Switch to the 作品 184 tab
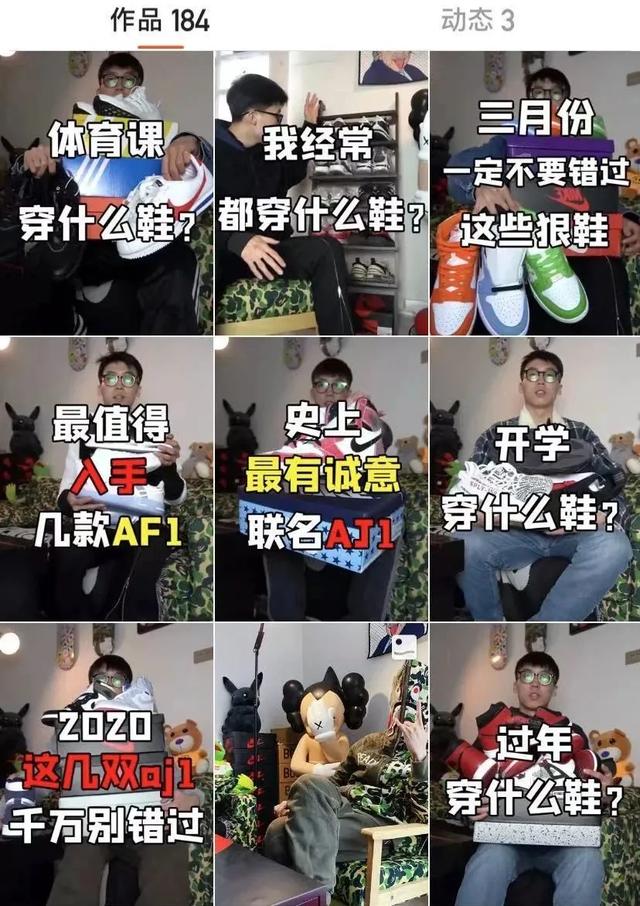 coord(160,20)
